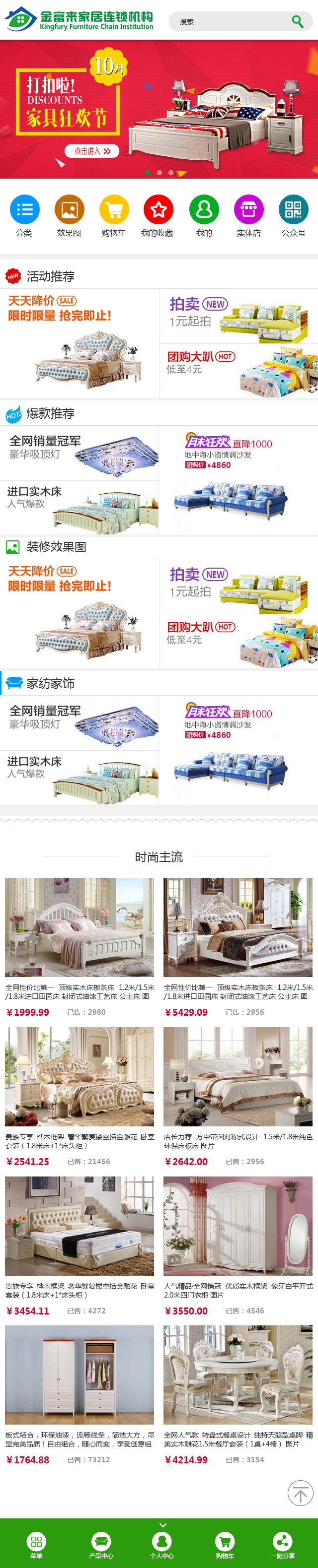The height and width of the screenshot is (1568, 318).
Task: Open 拍卖 1元起拍 promo under 活动推荐
Action: tap(238, 316)
